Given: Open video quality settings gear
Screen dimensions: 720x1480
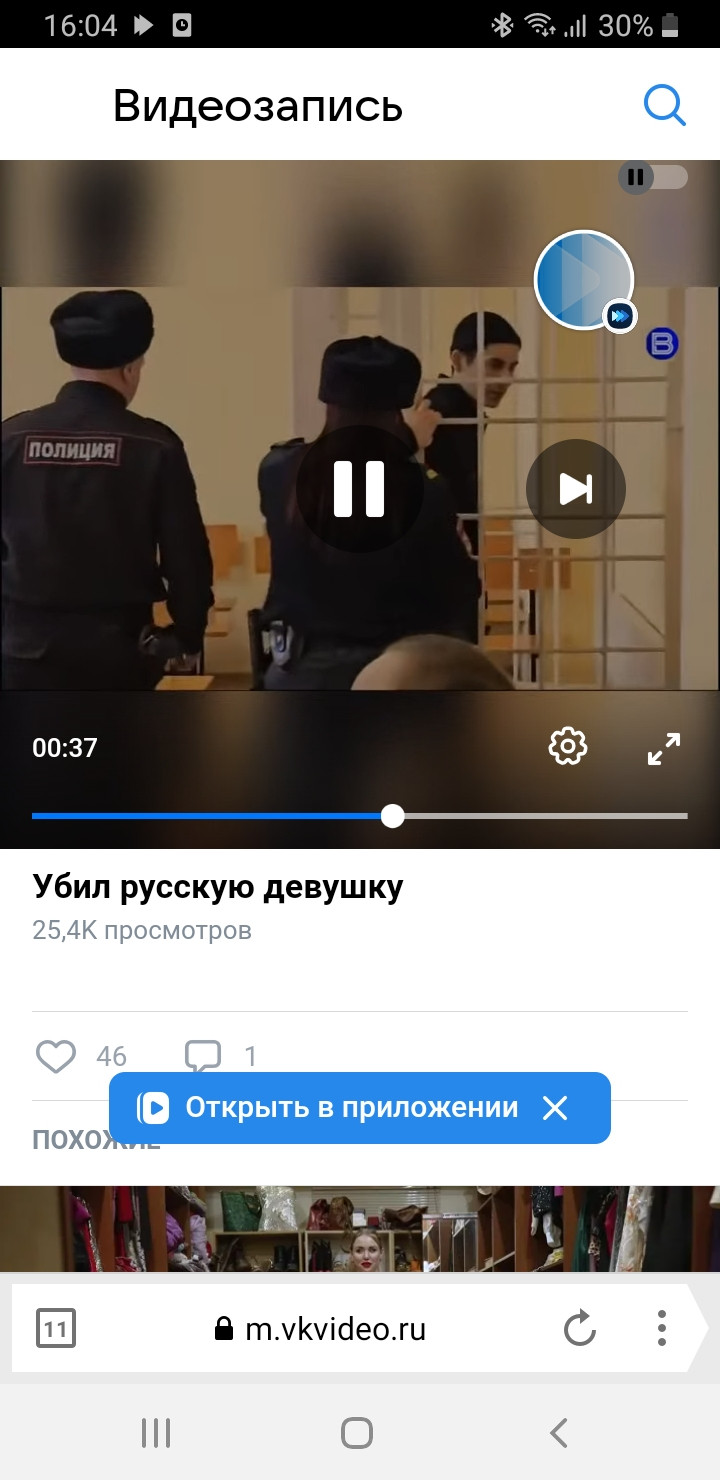Looking at the screenshot, I should click(568, 746).
